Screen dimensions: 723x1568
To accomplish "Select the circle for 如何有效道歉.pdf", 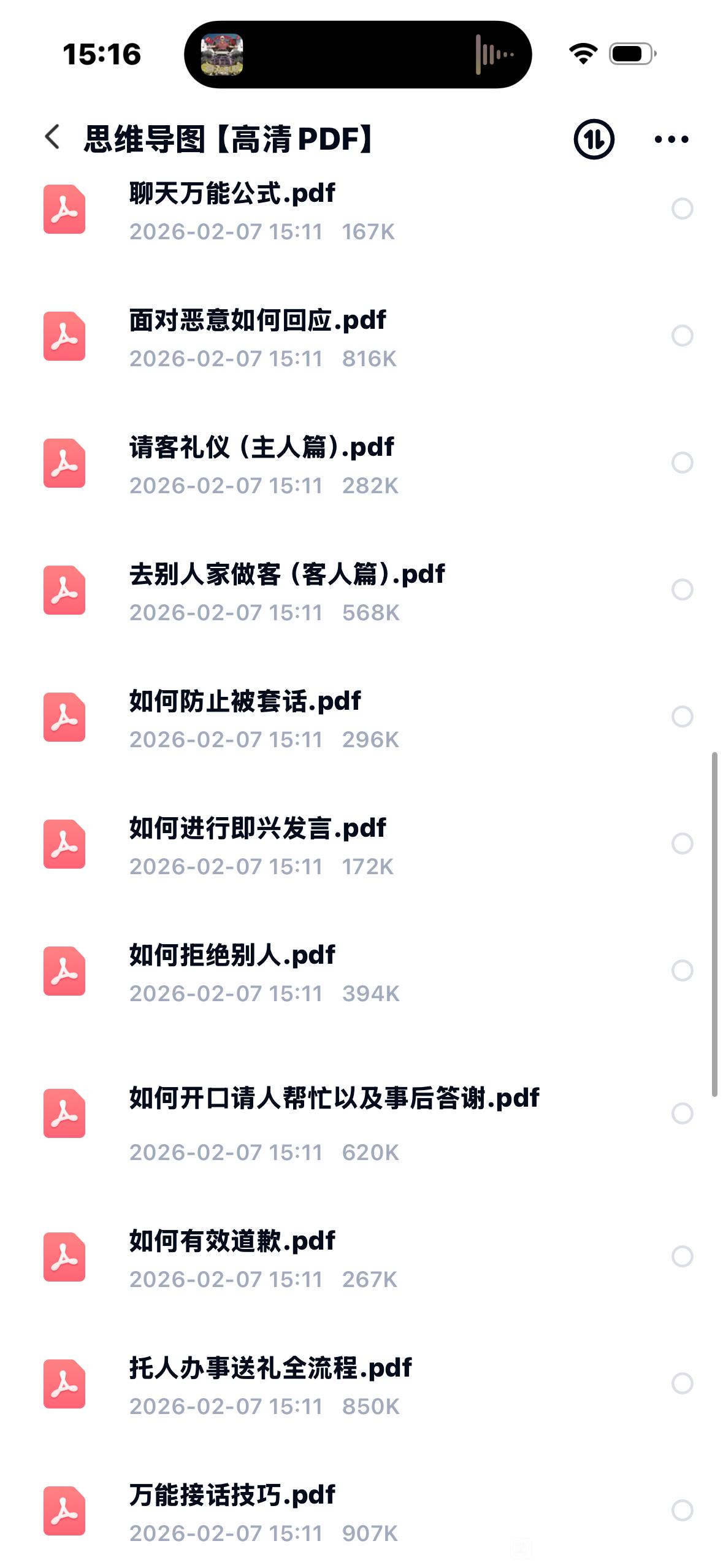I will (x=682, y=1256).
